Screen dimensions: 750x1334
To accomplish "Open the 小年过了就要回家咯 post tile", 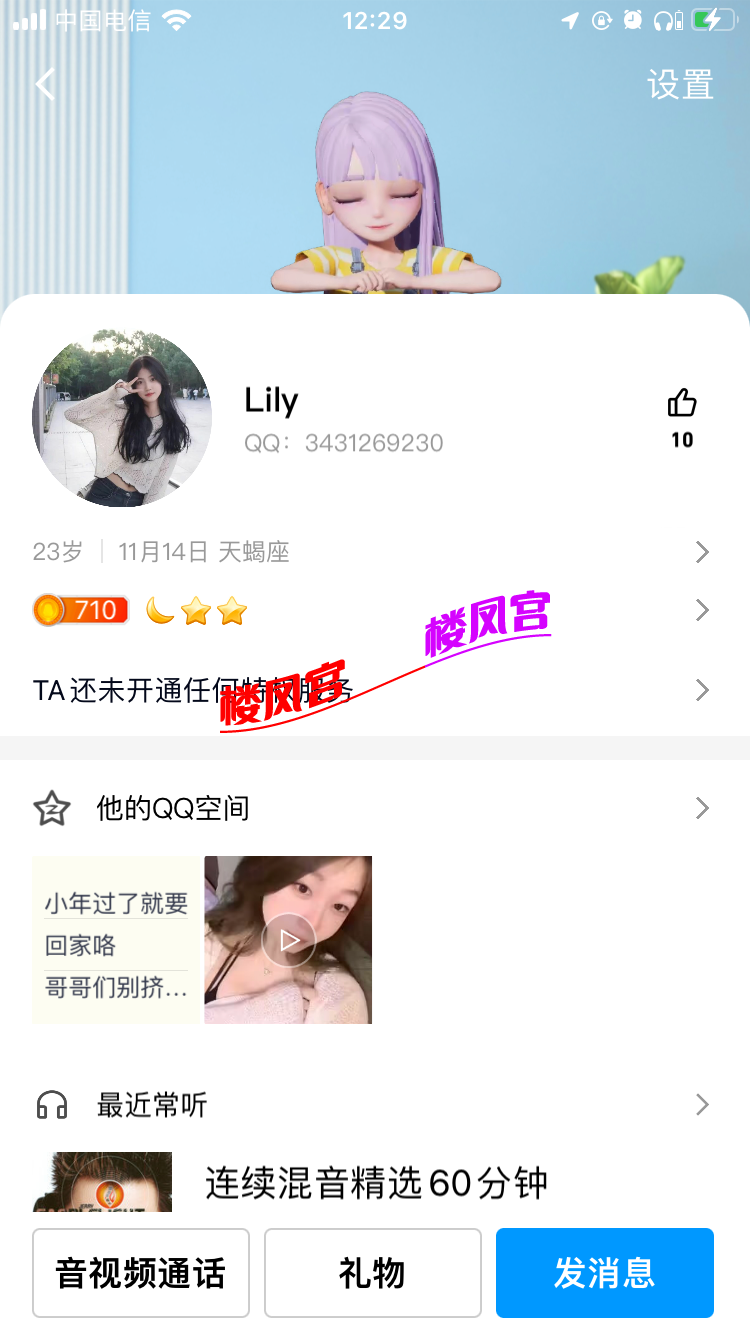I will click(116, 940).
